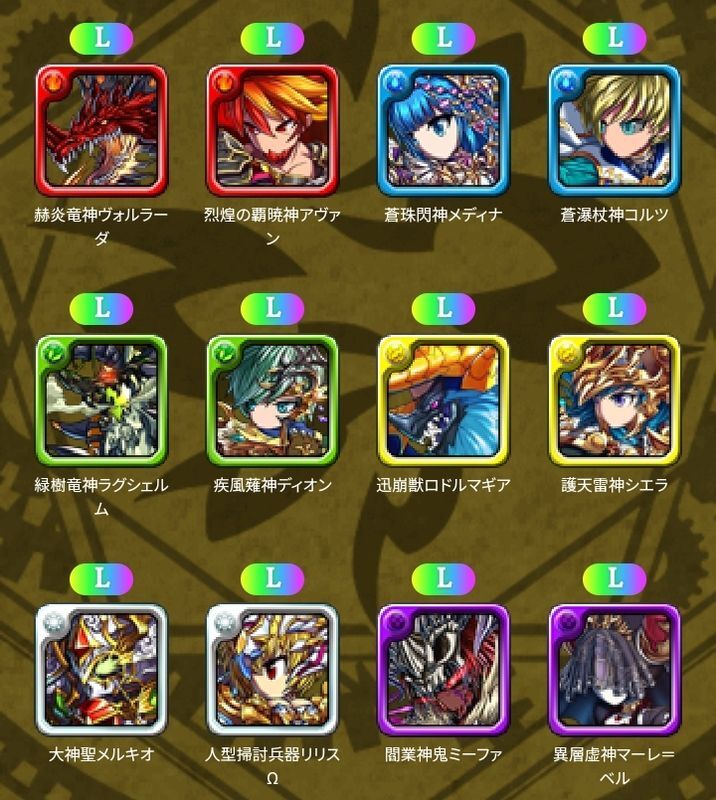View 蒼珠閃神メディナ details
This screenshot has width=716, height=800.
pyautogui.click(x=443, y=130)
